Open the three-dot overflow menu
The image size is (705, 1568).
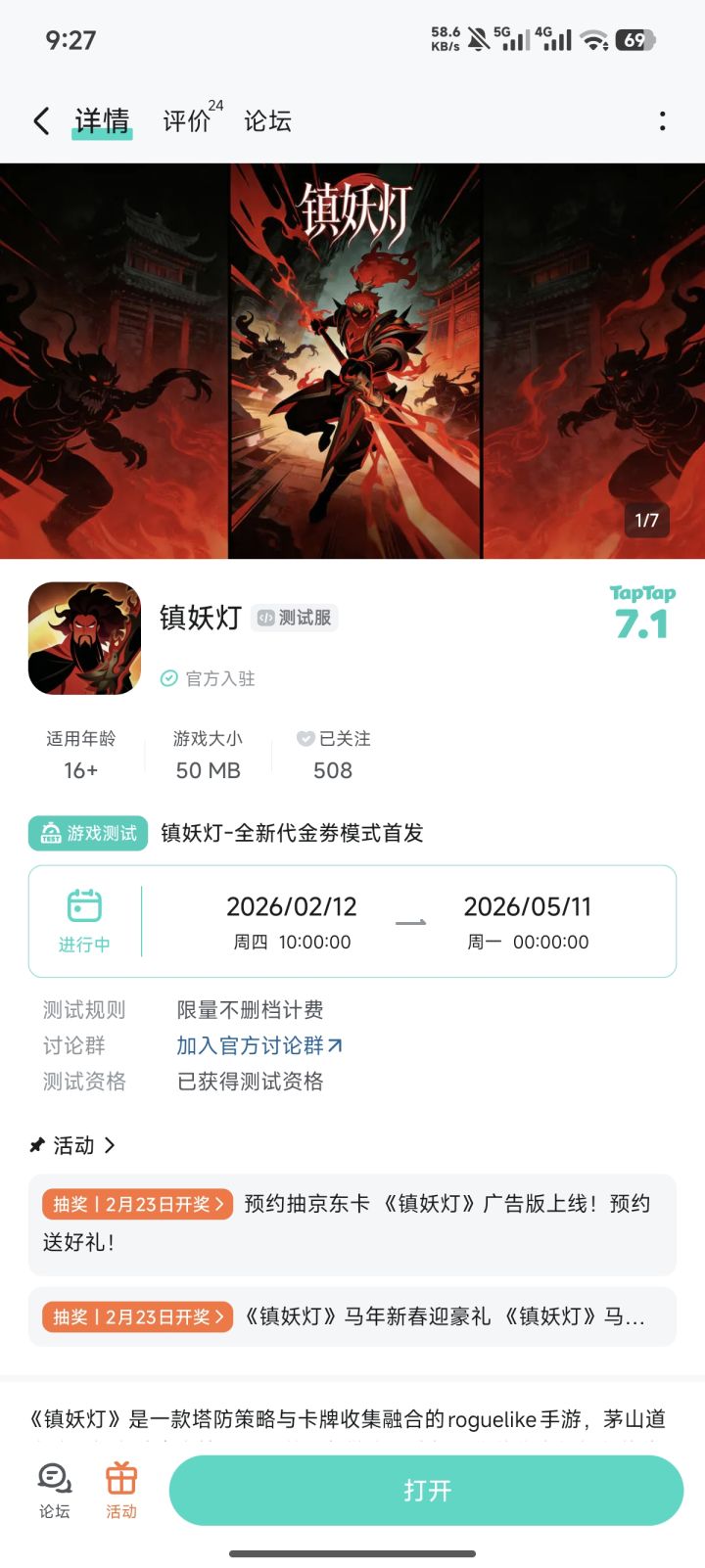pyautogui.click(x=663, y=119)
